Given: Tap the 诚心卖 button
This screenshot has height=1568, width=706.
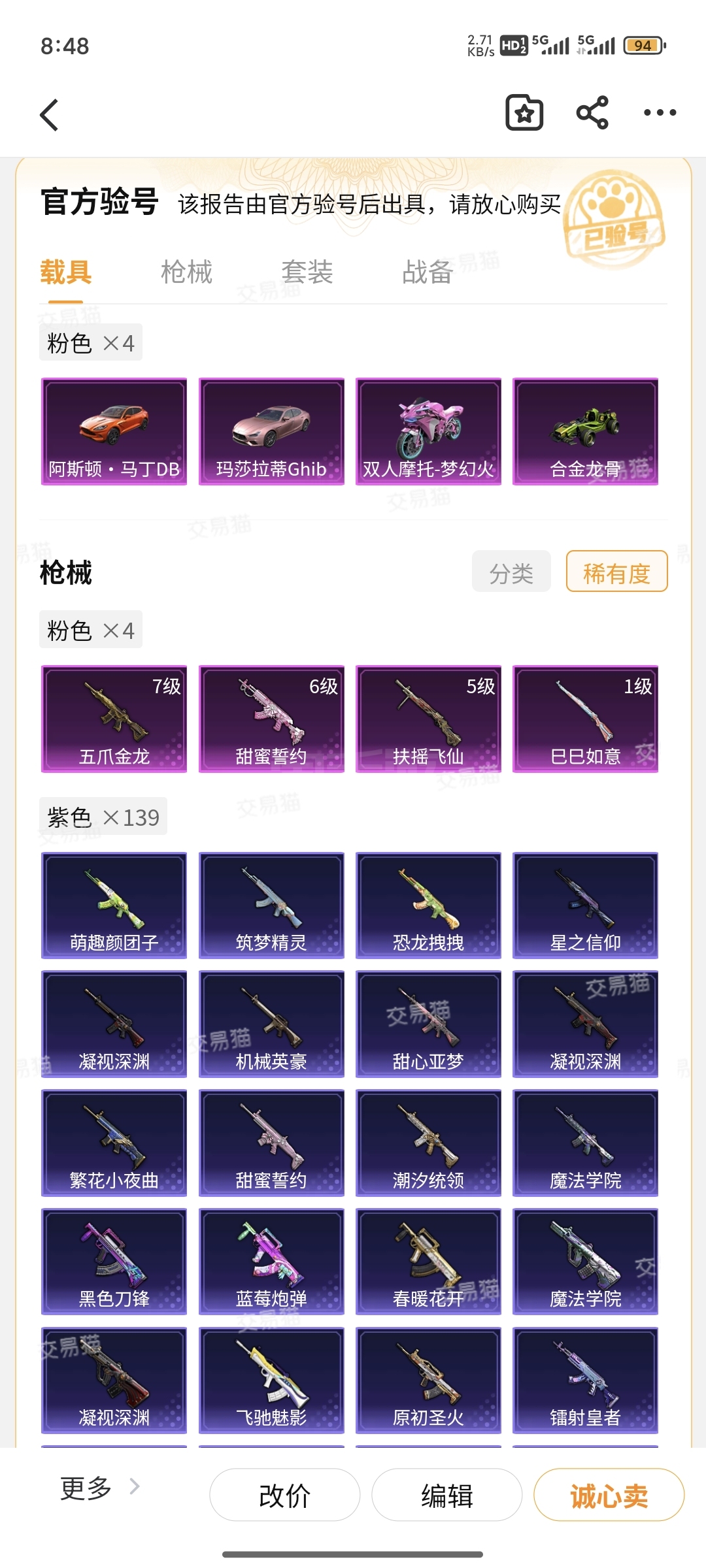Looking at the screenshot, I should coord(609,1495).
